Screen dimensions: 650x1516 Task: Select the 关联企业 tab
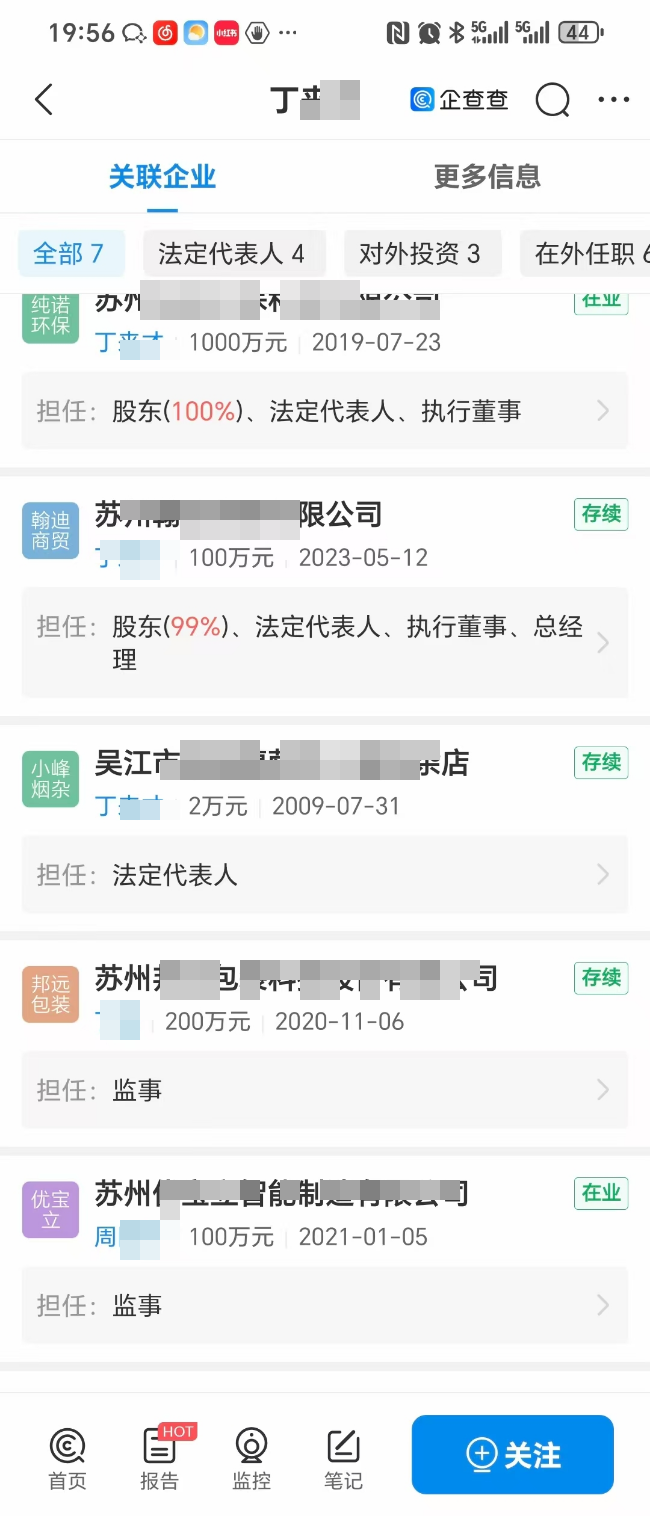[x=162, y=177]
